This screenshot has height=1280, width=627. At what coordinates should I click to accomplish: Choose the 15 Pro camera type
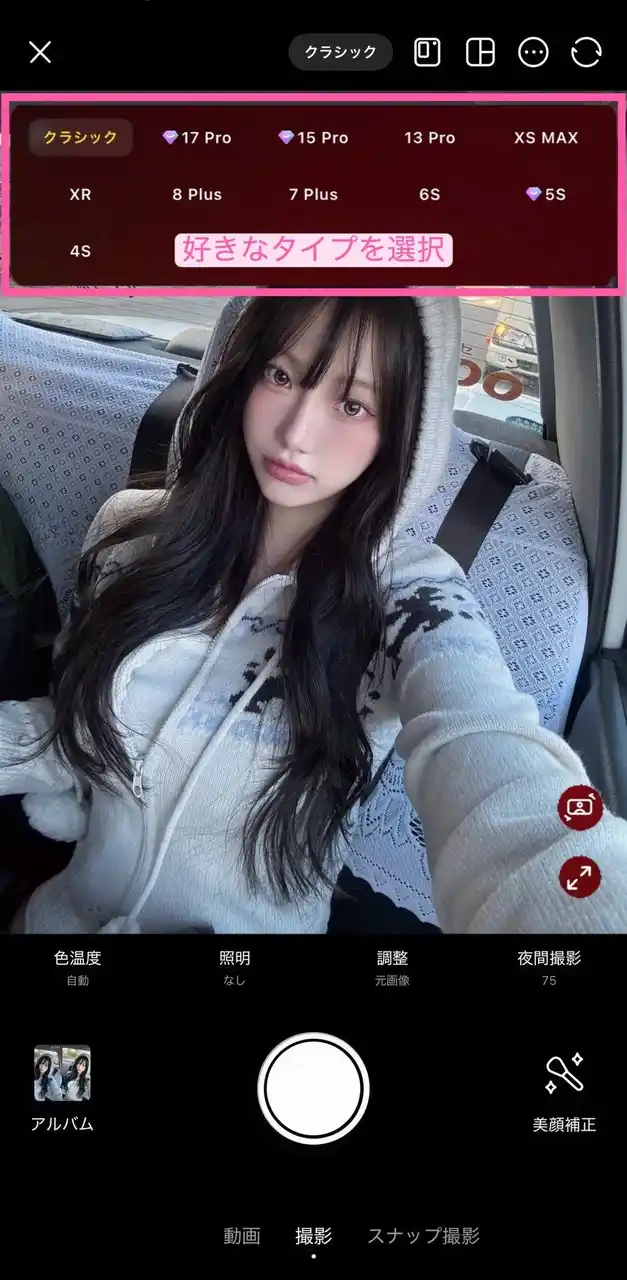pyautogui.click(x=313, y=138)
